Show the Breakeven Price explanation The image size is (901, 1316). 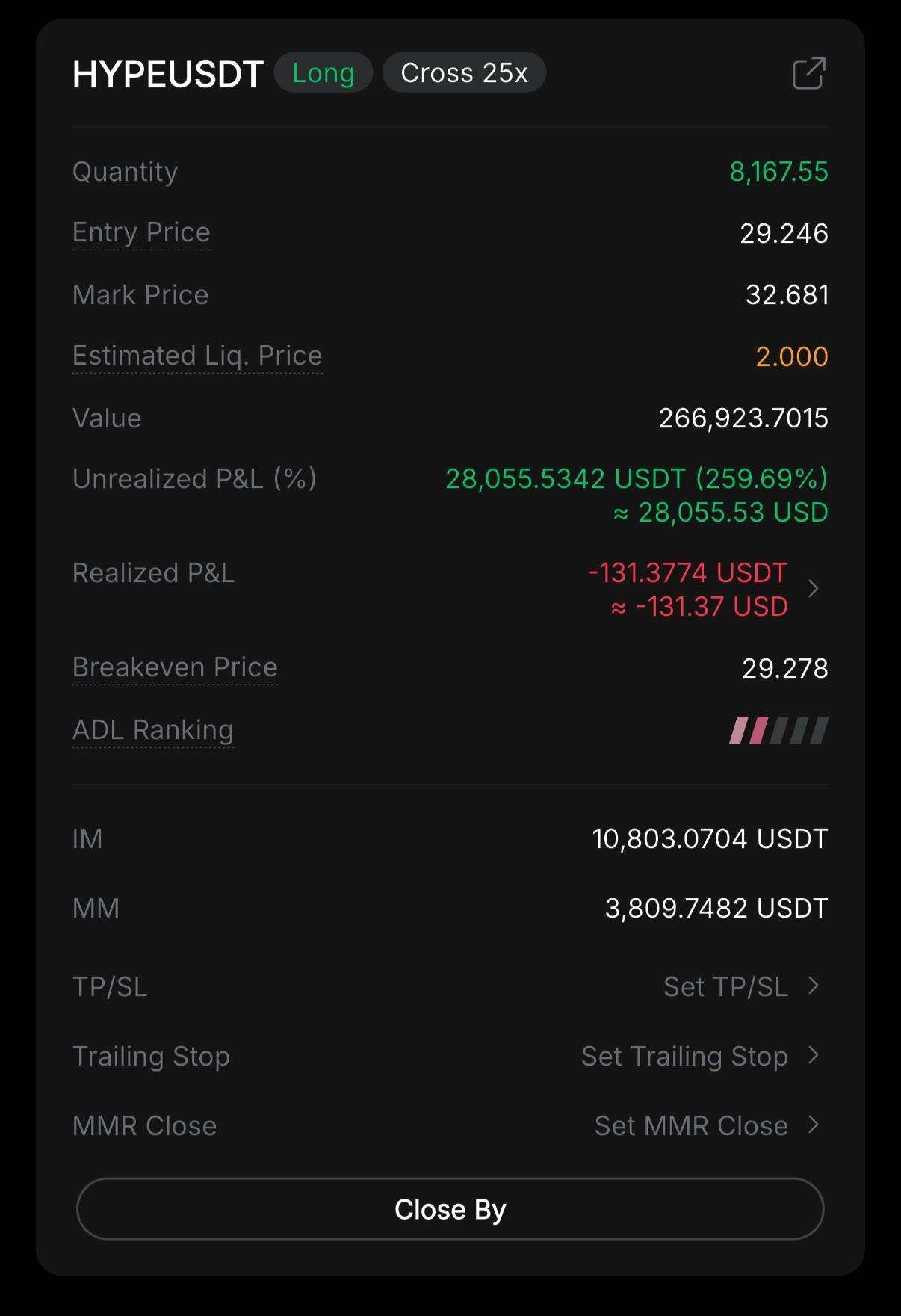point(175,667)
